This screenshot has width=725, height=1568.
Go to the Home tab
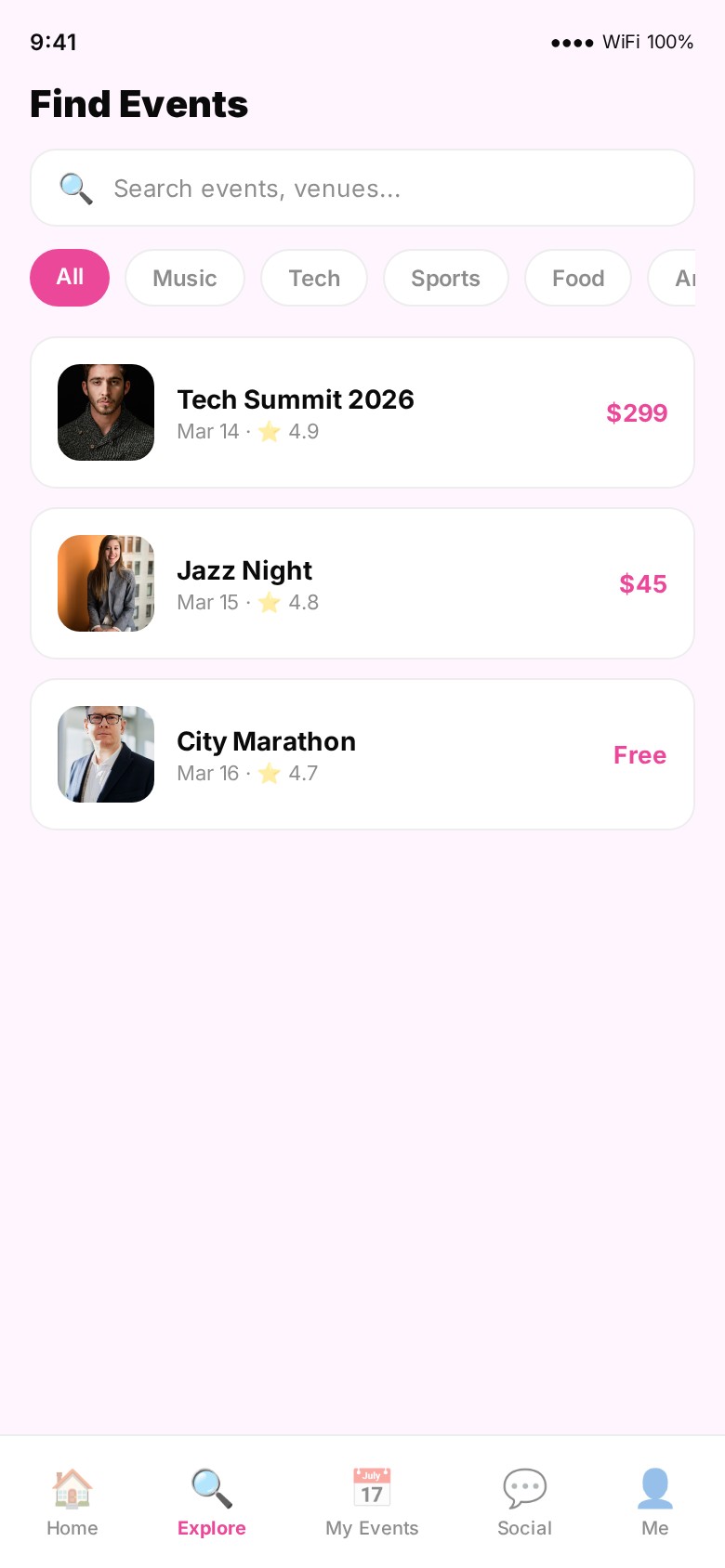[72, 1502]
